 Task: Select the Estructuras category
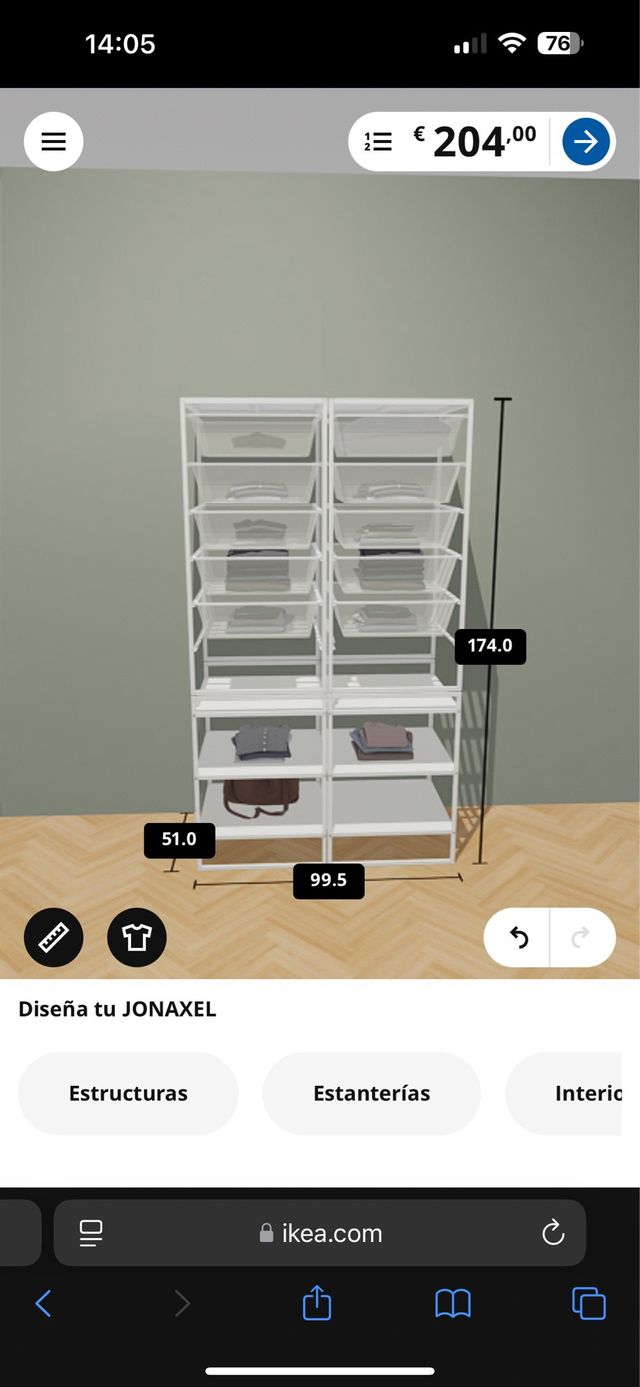point(128,1093)
